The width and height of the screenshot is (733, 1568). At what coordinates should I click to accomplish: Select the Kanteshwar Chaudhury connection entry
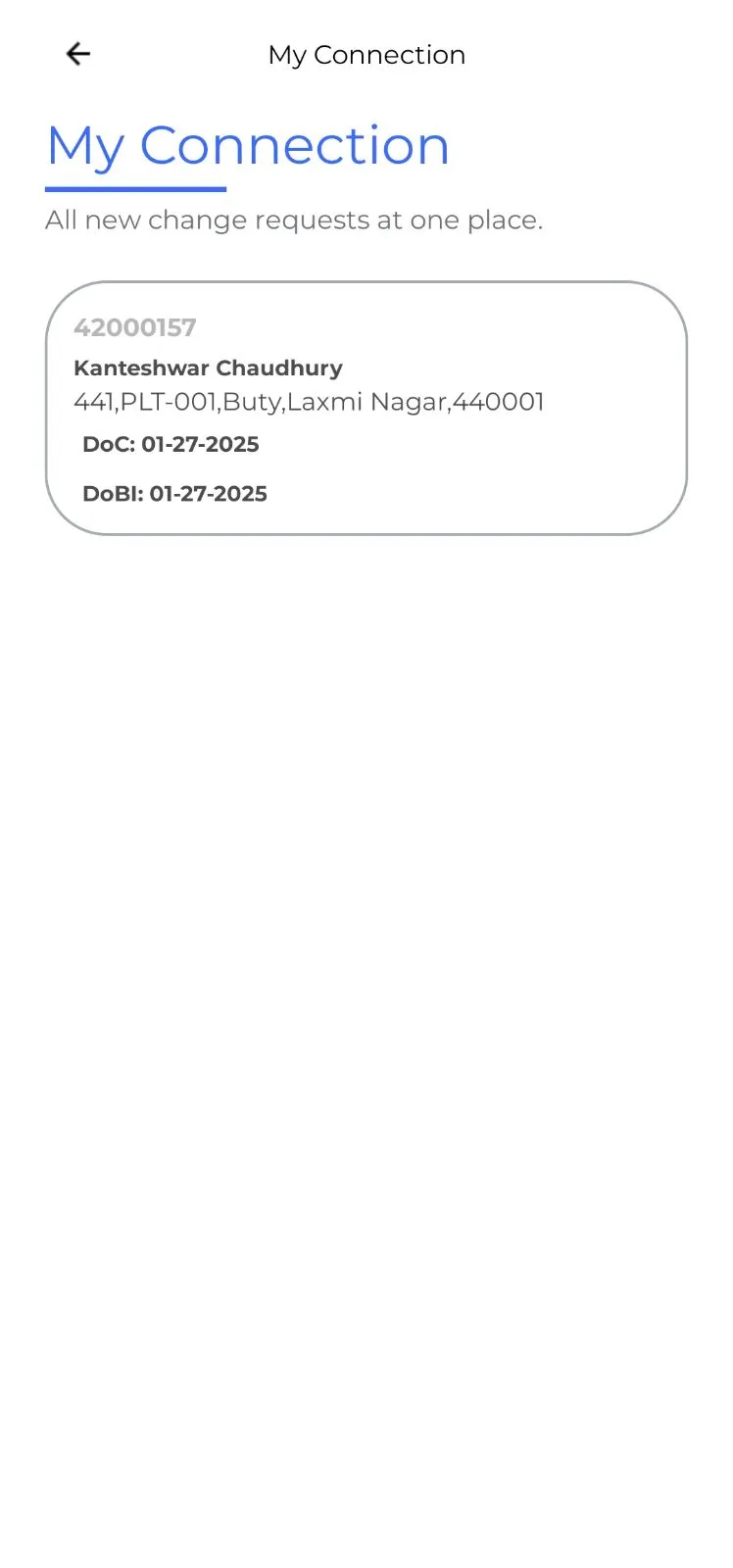pyautogui.click(x=366, y=407)
